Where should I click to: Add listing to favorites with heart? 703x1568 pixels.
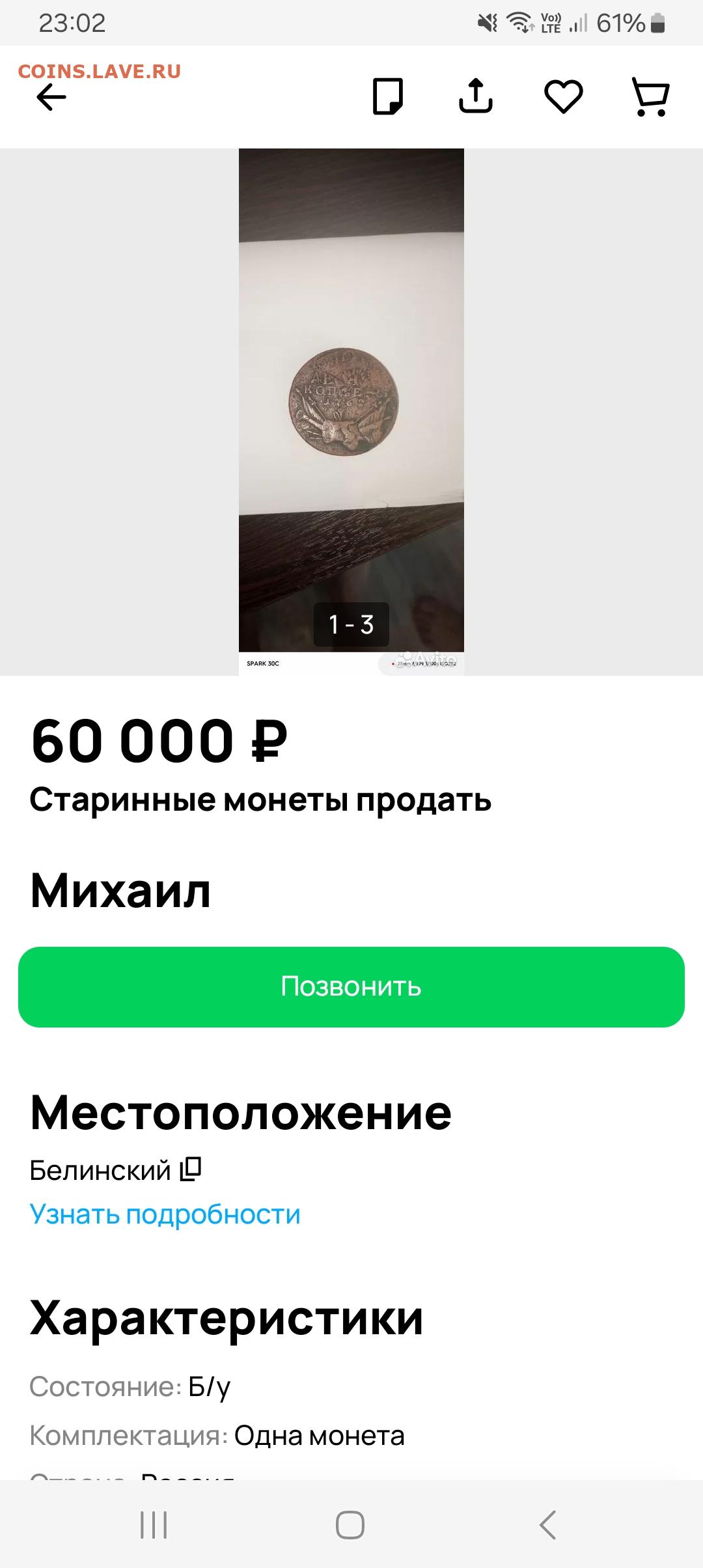(563, 96)
